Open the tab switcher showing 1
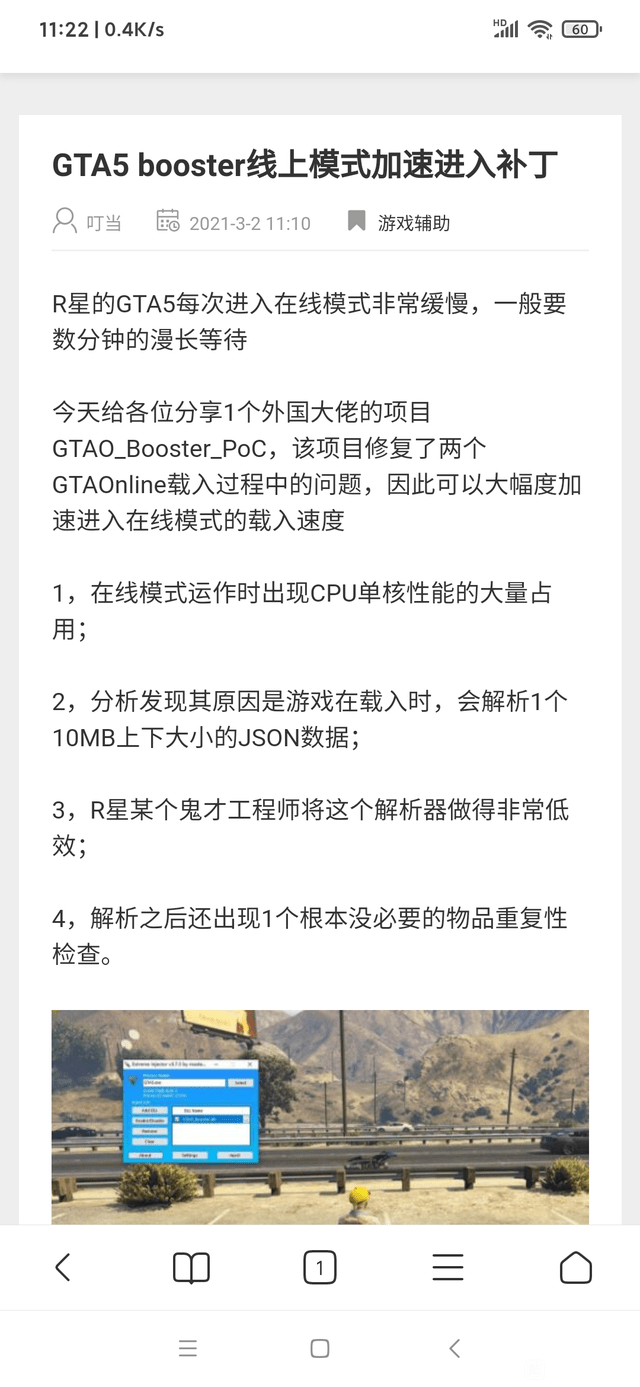The image size is (640, 1387). [320, 1268]
